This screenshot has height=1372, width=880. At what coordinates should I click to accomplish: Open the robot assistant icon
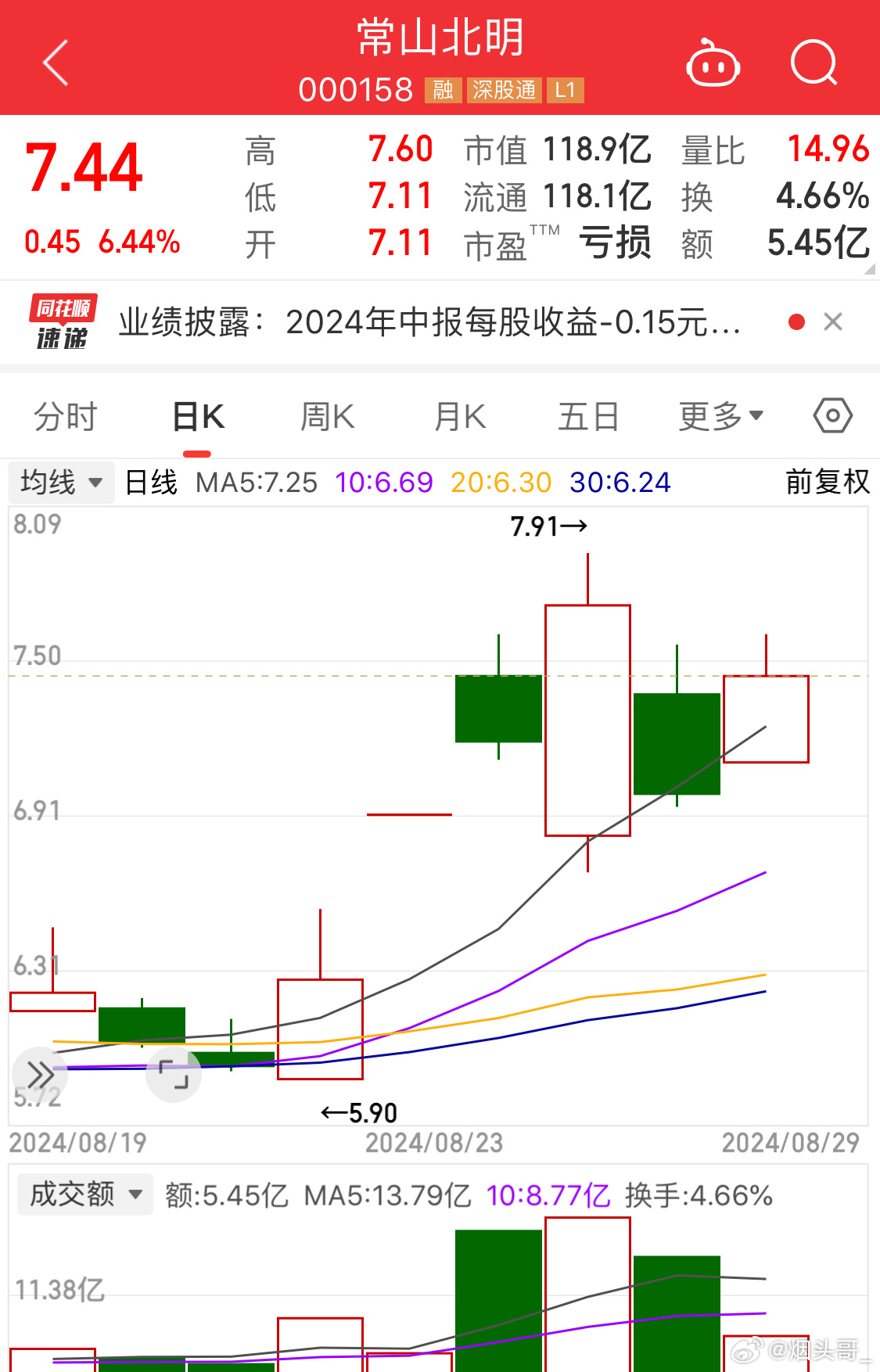coord(713,63)
